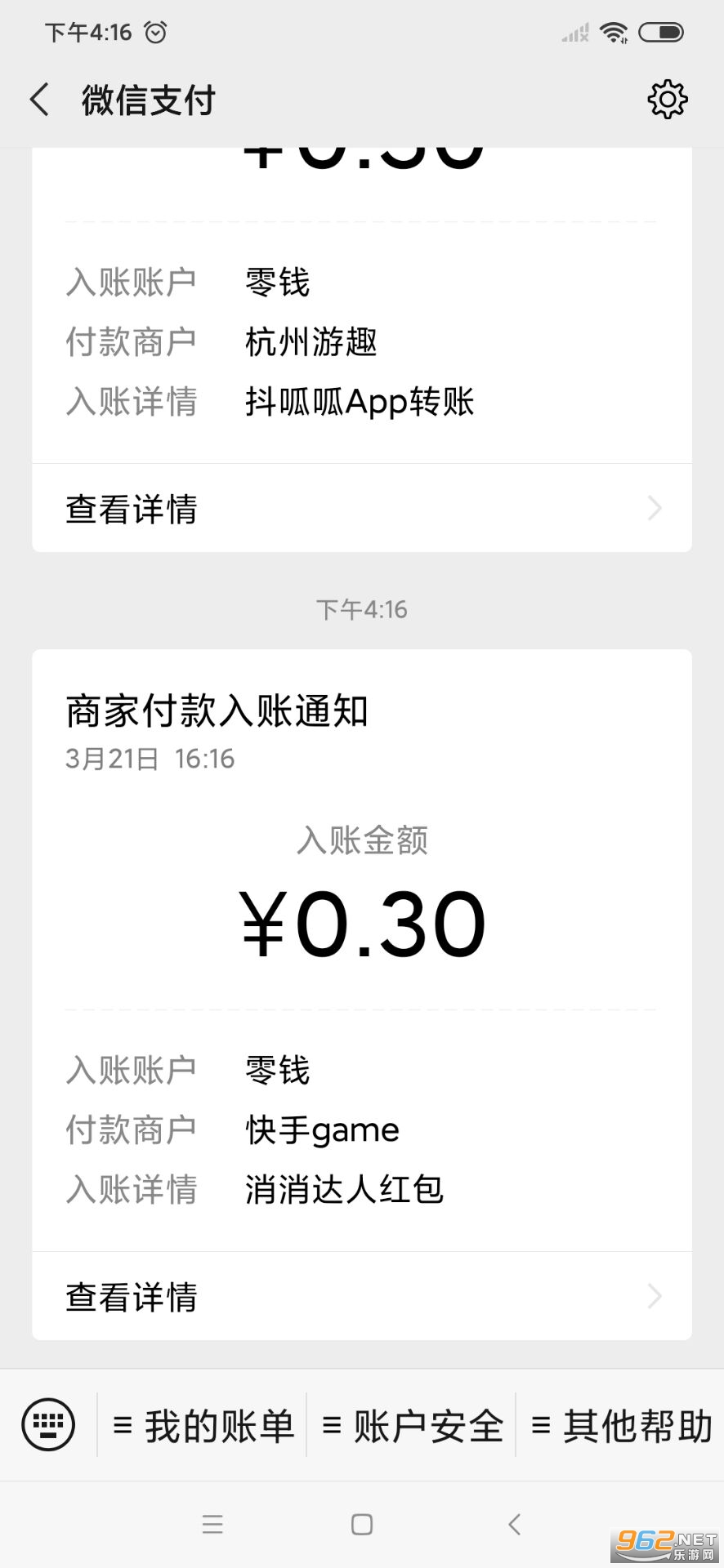
Task: Open the settings gear icon
Action: [667, 100]
